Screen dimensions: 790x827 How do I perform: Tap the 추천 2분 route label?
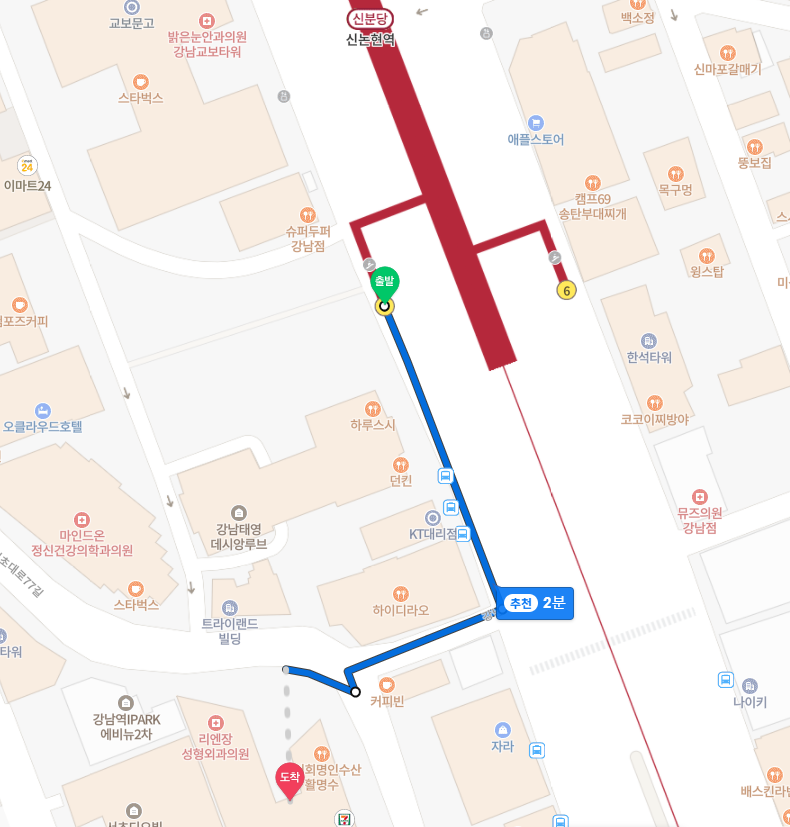tap(535, 602)
